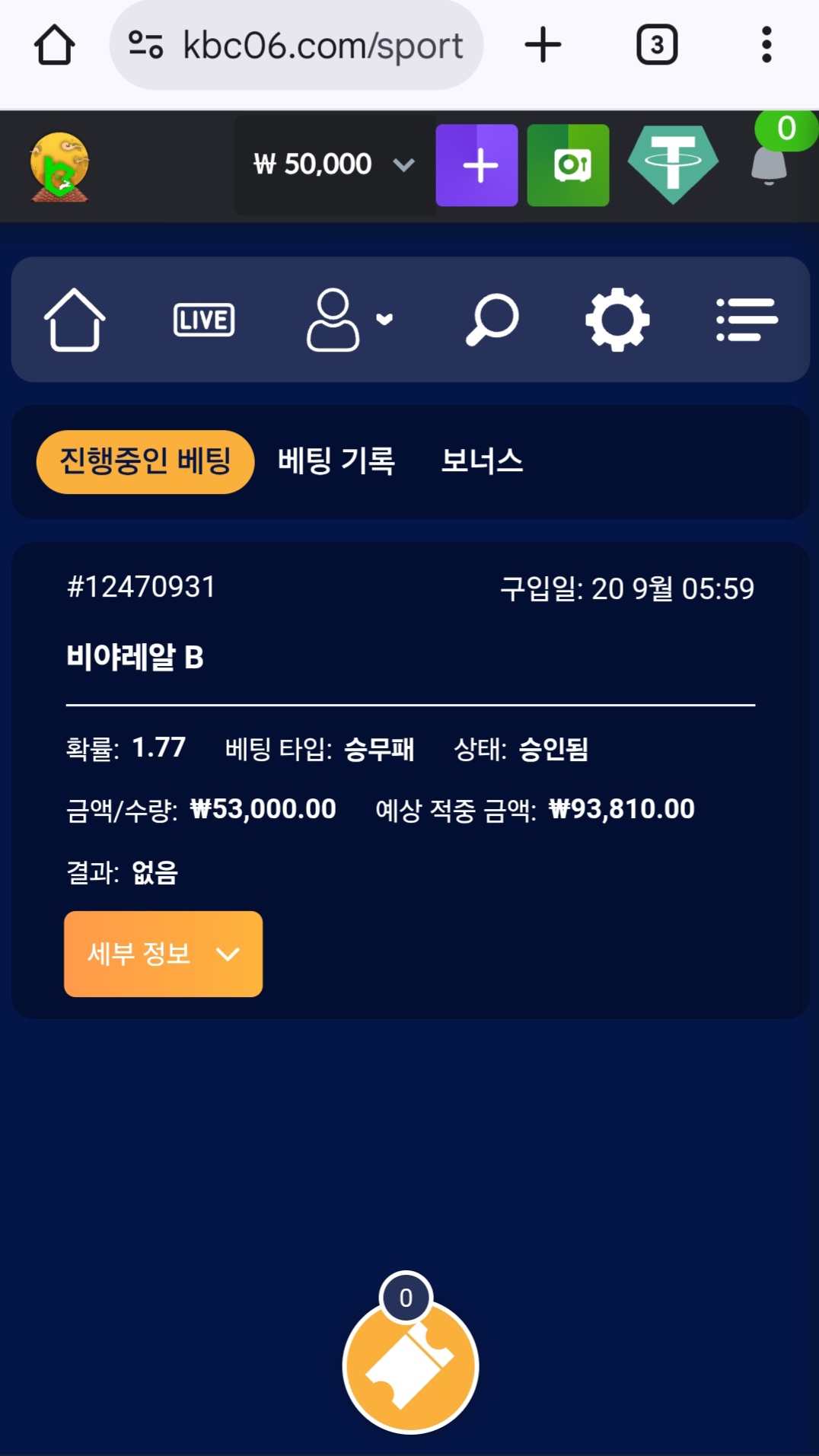The image size is (819, 1456).
Task: Switch to the 보너스 tab
Action: click(x=482, y=461)
